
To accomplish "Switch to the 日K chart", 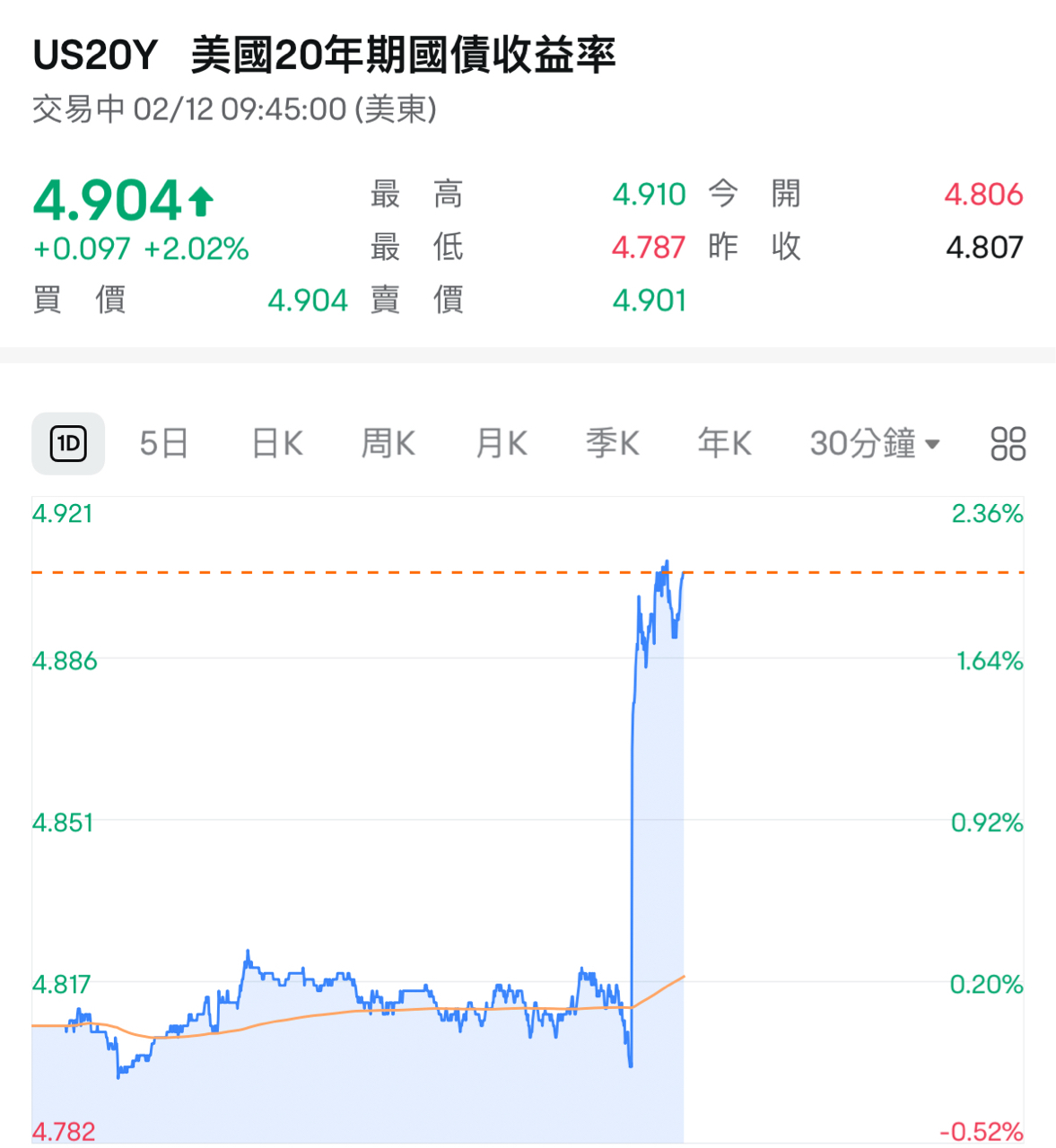I will 277,443.
